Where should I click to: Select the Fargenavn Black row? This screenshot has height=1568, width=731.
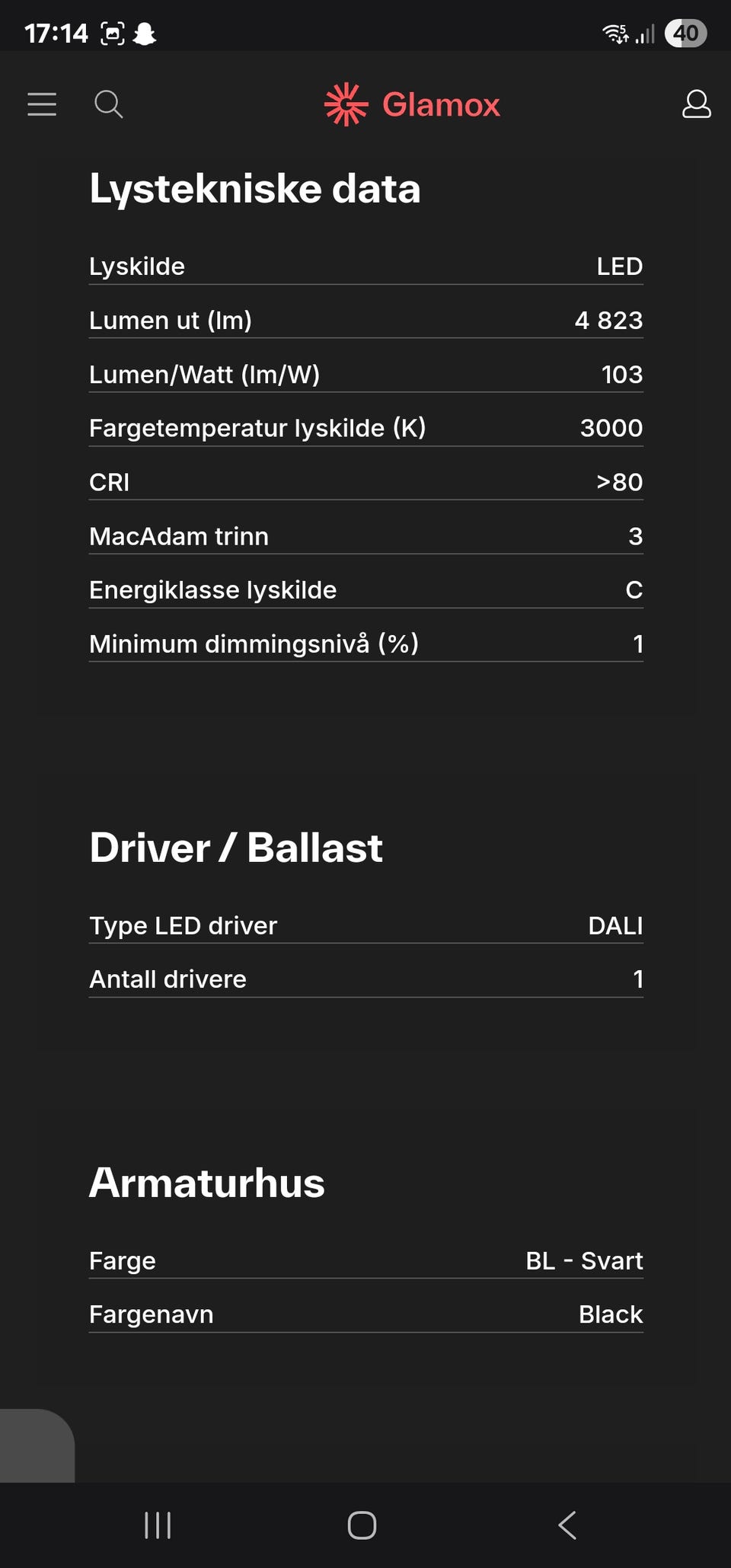[365, 1314]
